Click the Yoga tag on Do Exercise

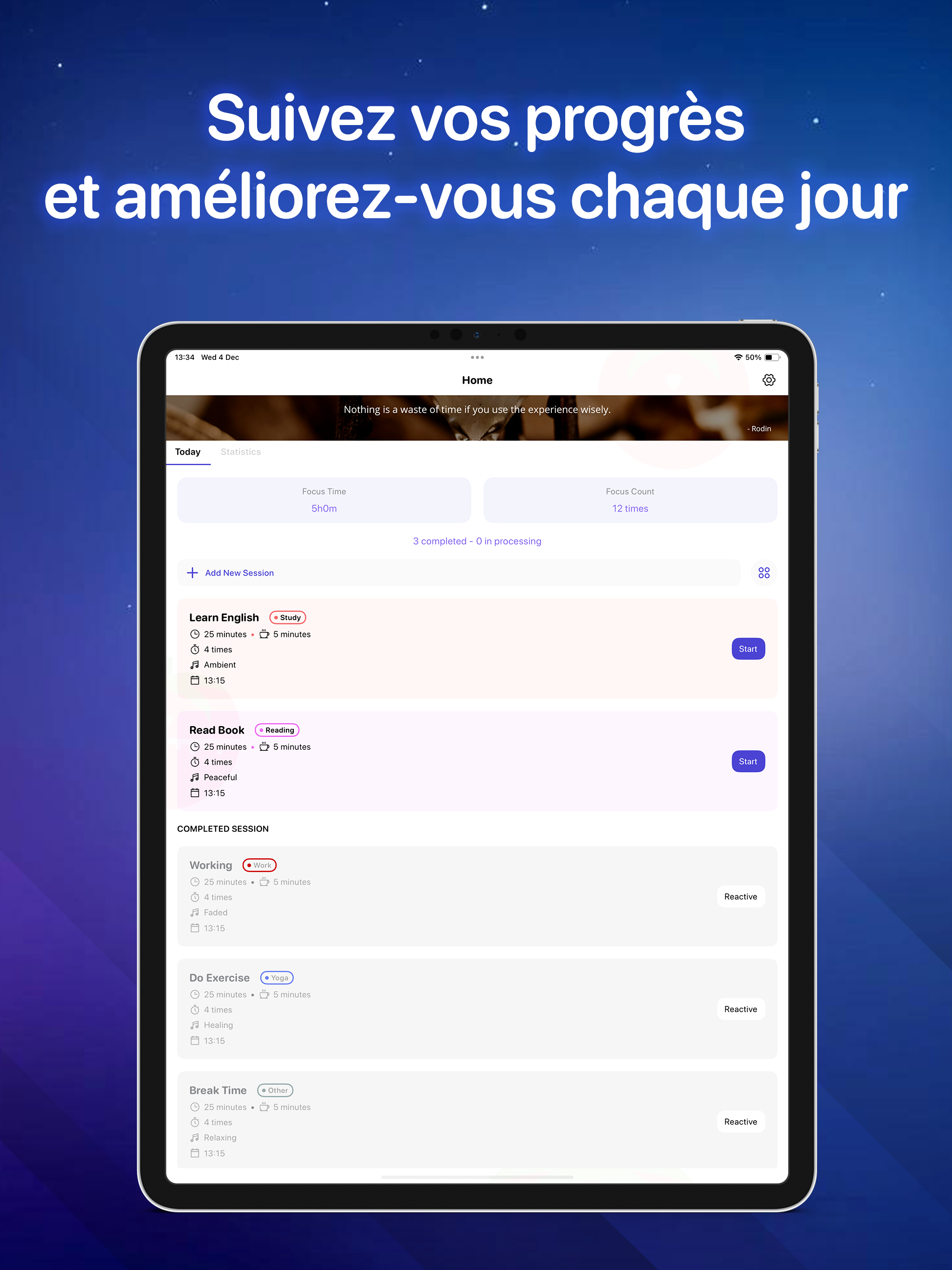pos(277,977)
